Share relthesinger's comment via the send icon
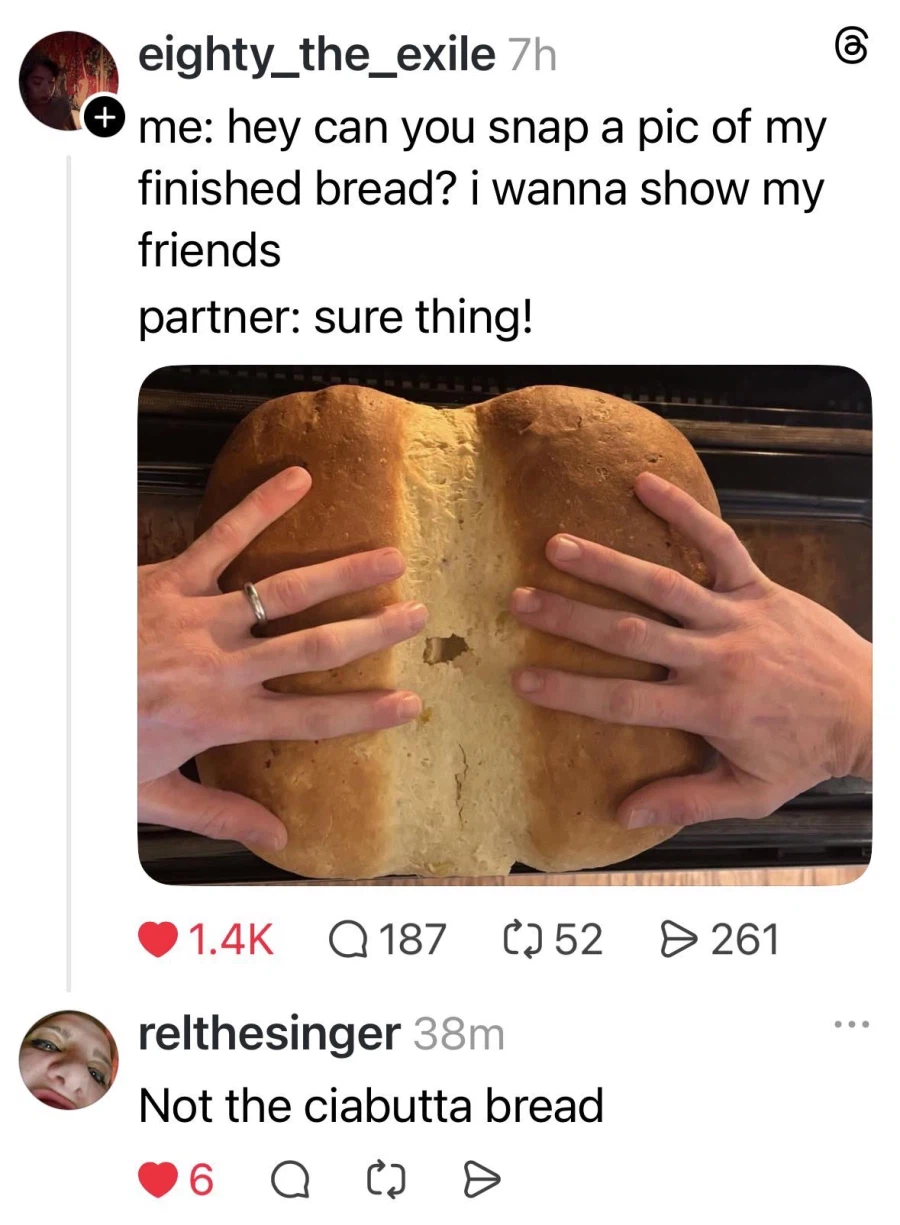This screenshot has width=900, height=1225. point(482,1181)
